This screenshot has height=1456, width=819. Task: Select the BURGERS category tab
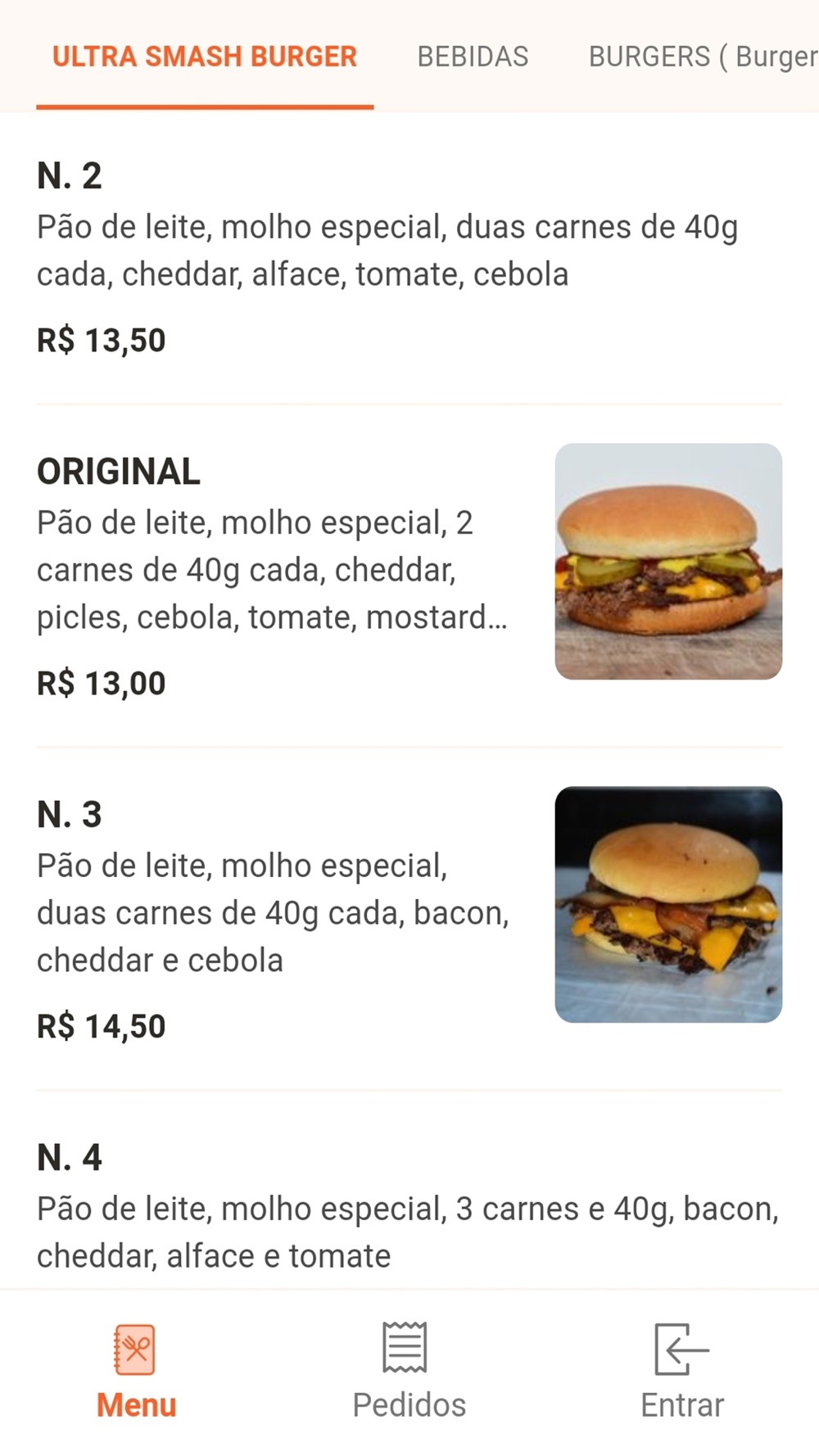(x=703, y=57)
